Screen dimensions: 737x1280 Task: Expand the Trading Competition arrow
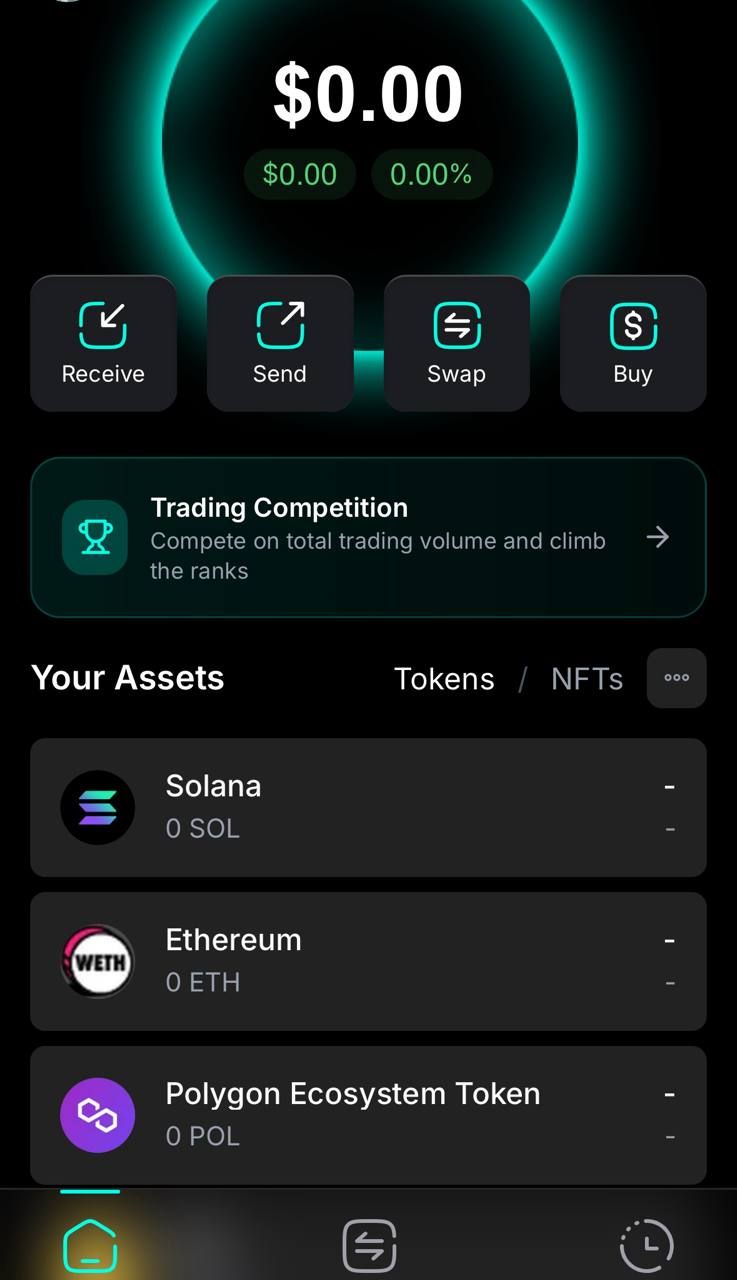[x=658, y=537]
